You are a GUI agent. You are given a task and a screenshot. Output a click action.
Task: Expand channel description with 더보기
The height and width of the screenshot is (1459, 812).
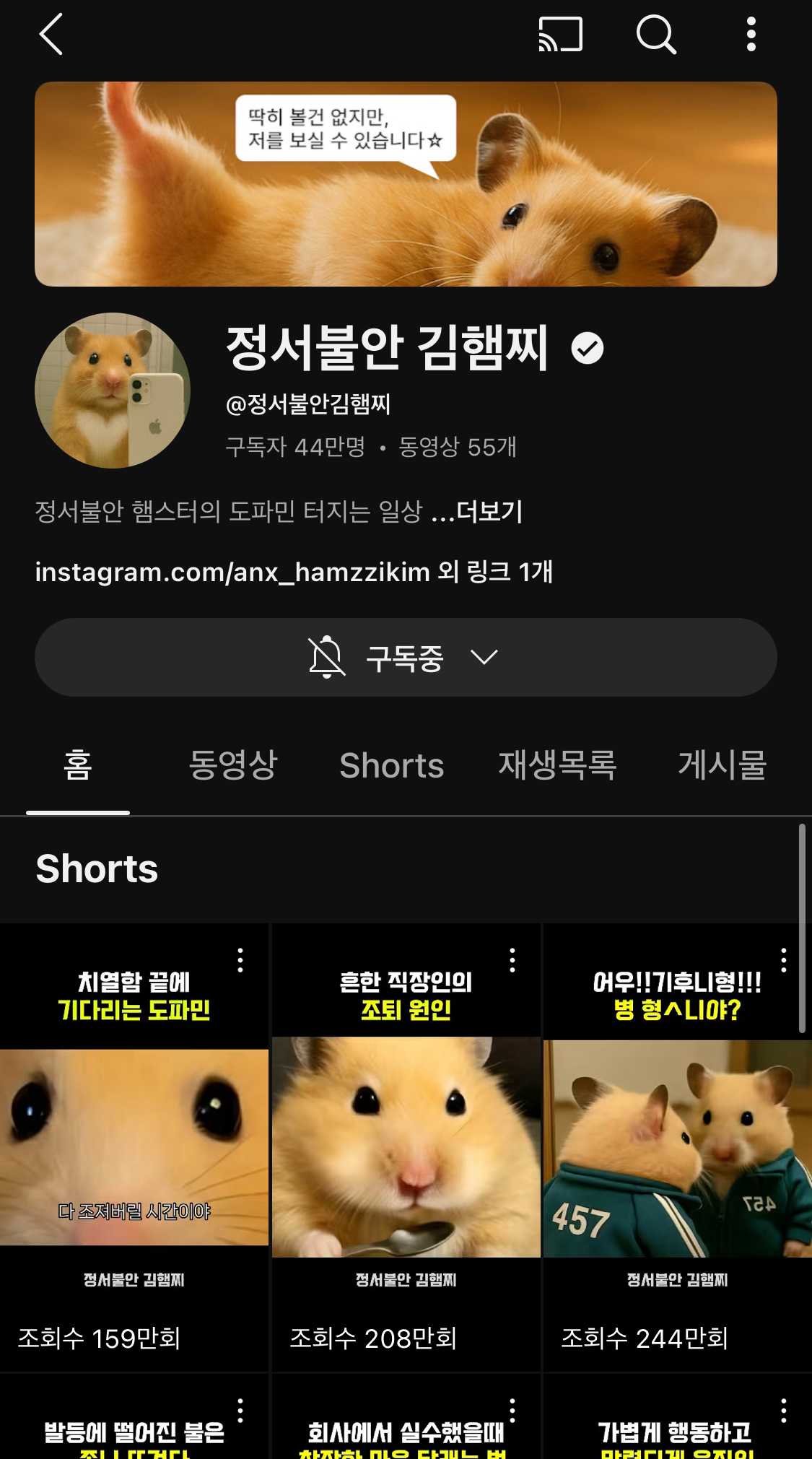489,512
